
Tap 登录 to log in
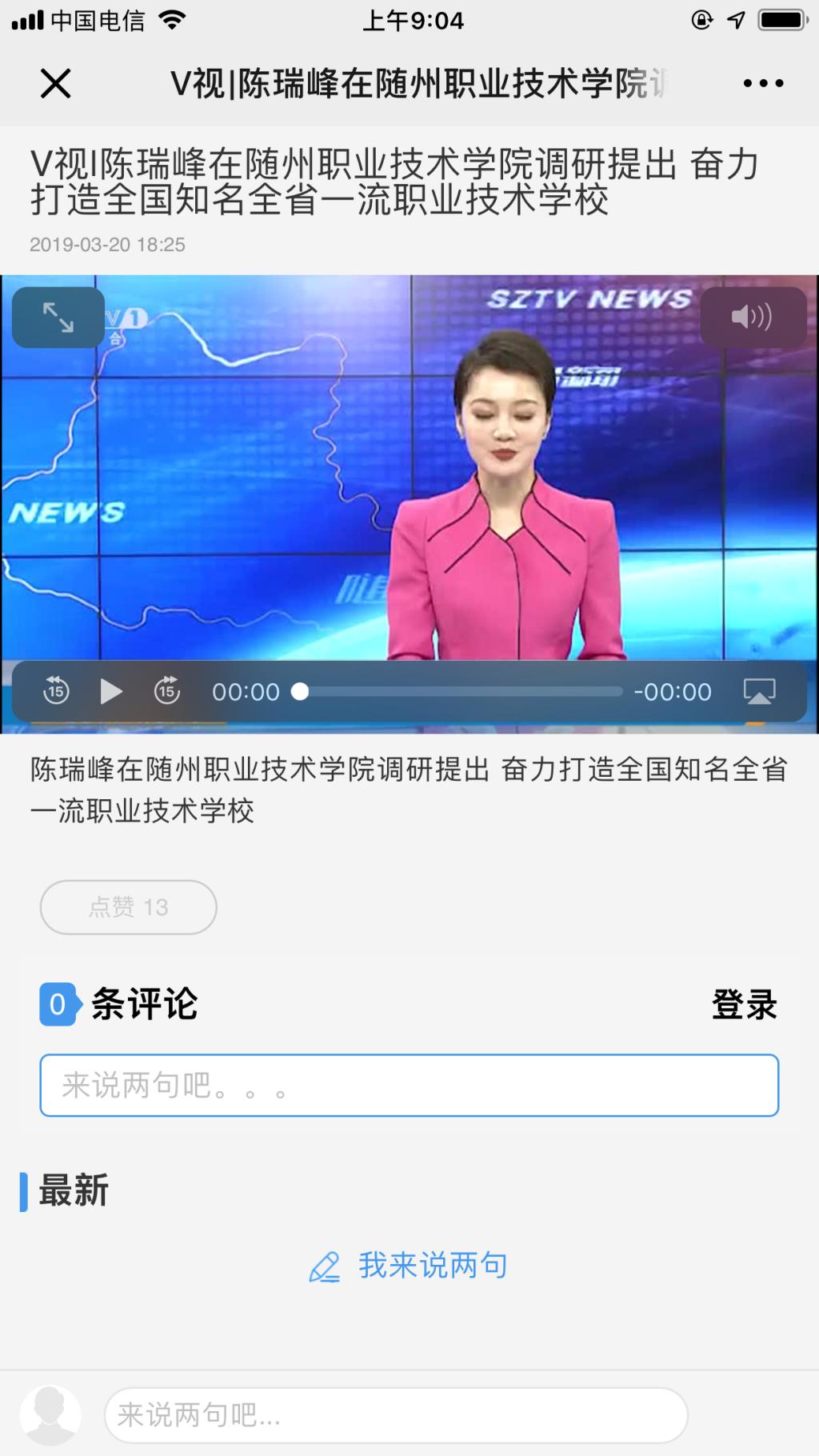click(744, 1005)
